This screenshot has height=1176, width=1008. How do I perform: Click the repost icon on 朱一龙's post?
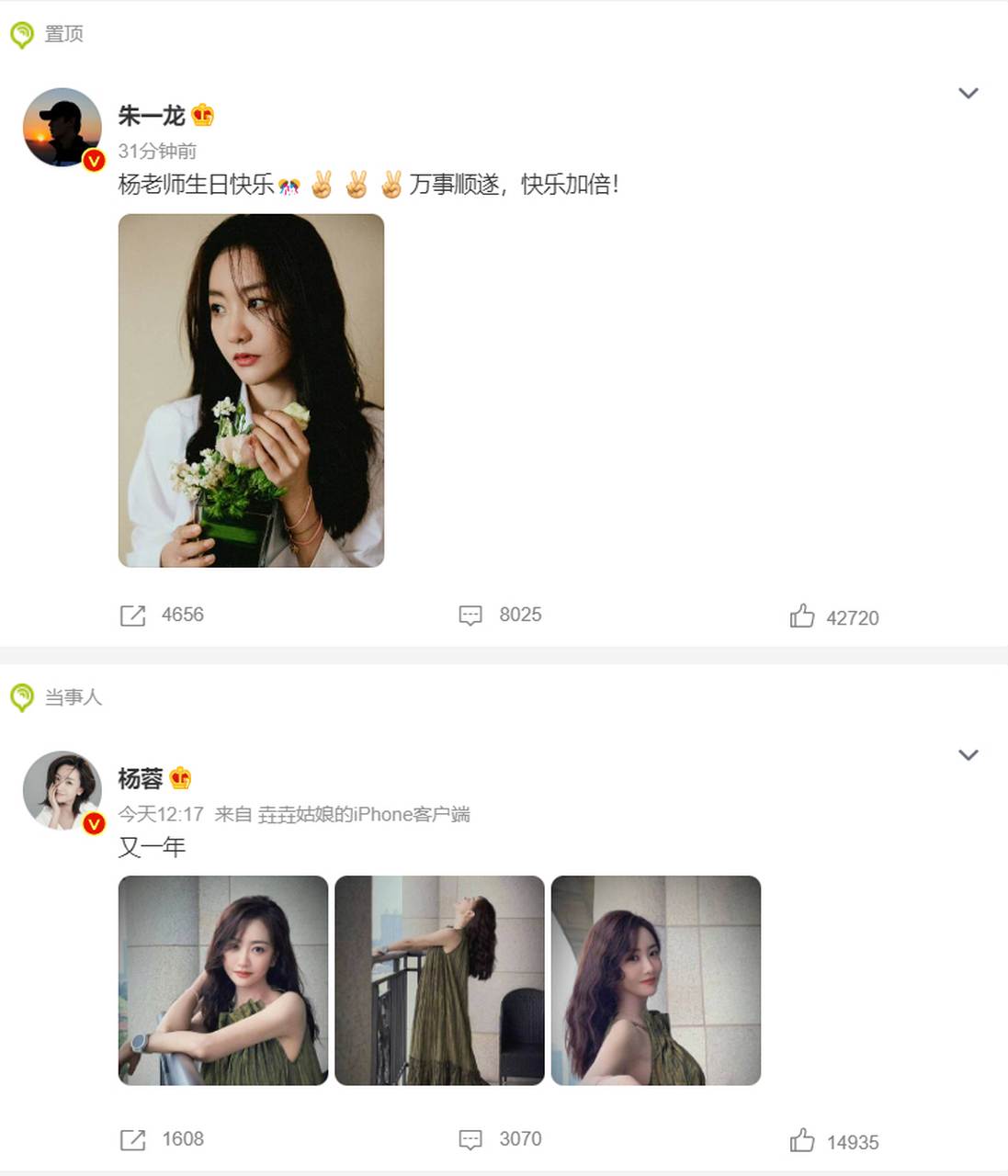tap(133, 615)
